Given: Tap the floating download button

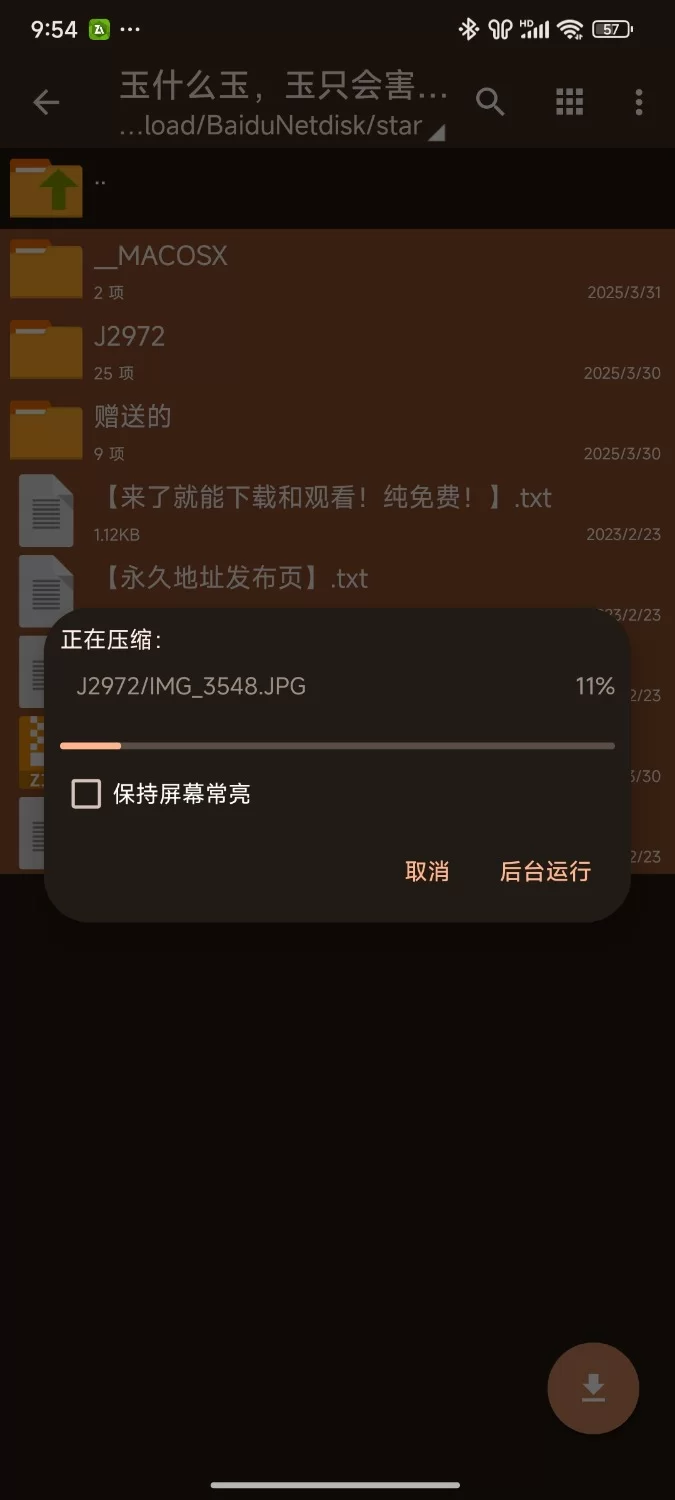Looking at the screenshot, I should [593, 1388].
